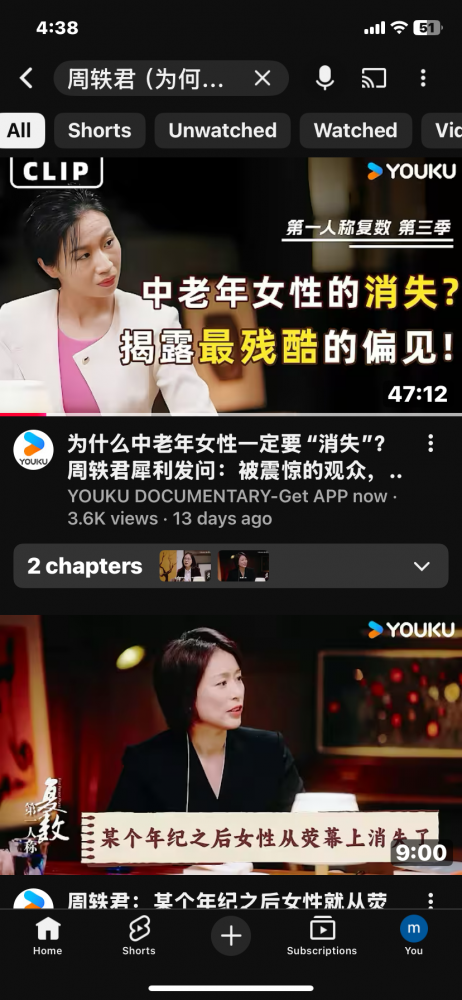Select the All filter chip

point(19,130)
